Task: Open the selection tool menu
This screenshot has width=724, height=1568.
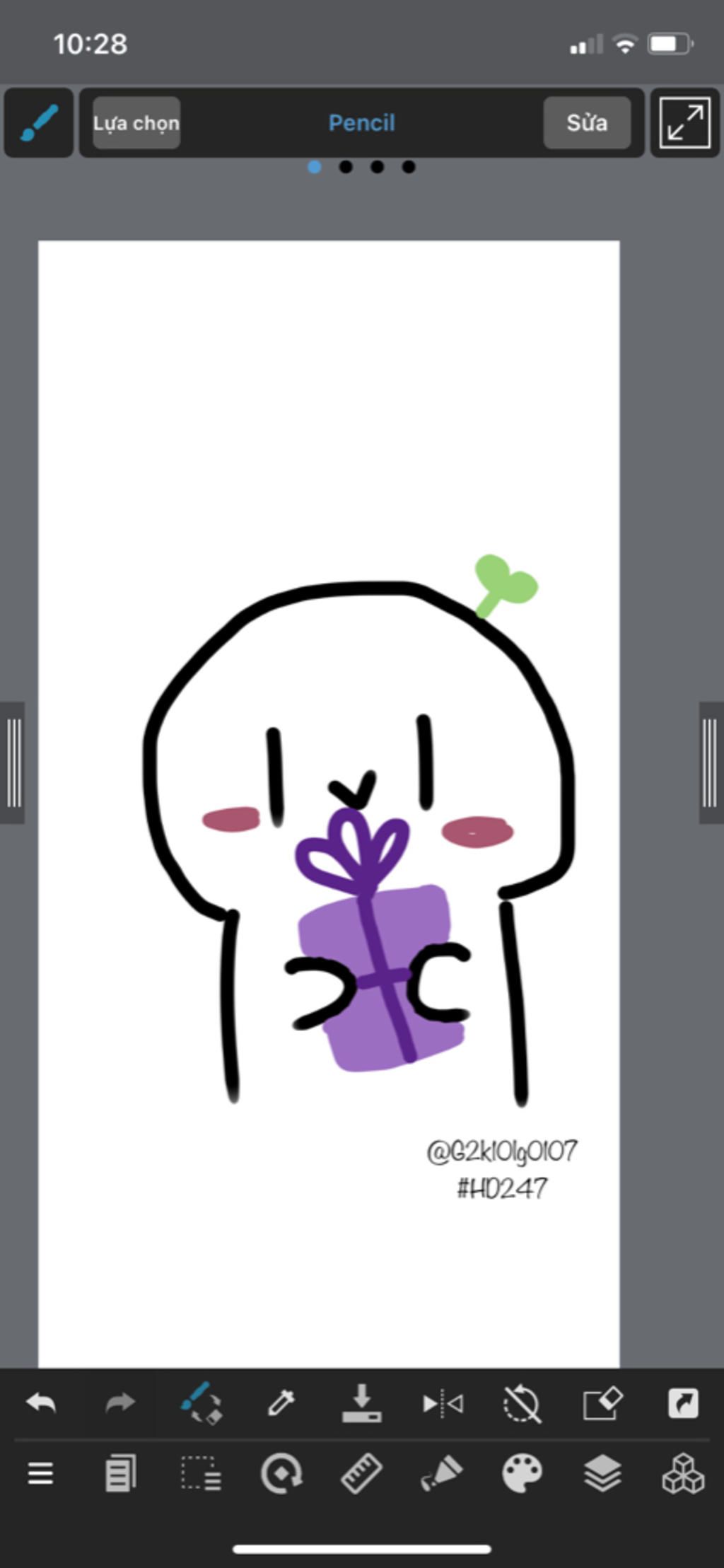Action: point(201,1474)
